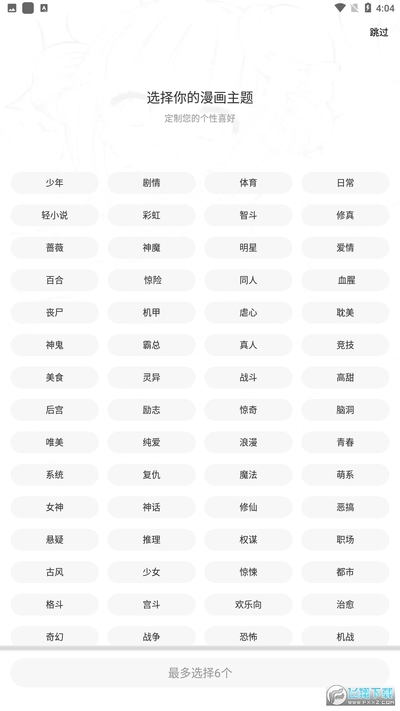The height and width of the screenshot is (711, 400).
Task: Pick the 都市 theme
Action: pyautogui.click(x=345, y=572)
